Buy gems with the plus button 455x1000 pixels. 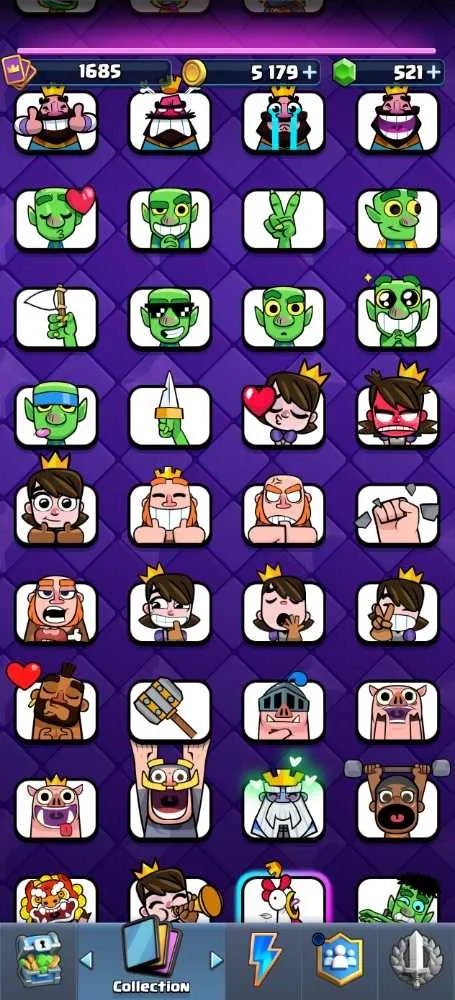point(434,73)
